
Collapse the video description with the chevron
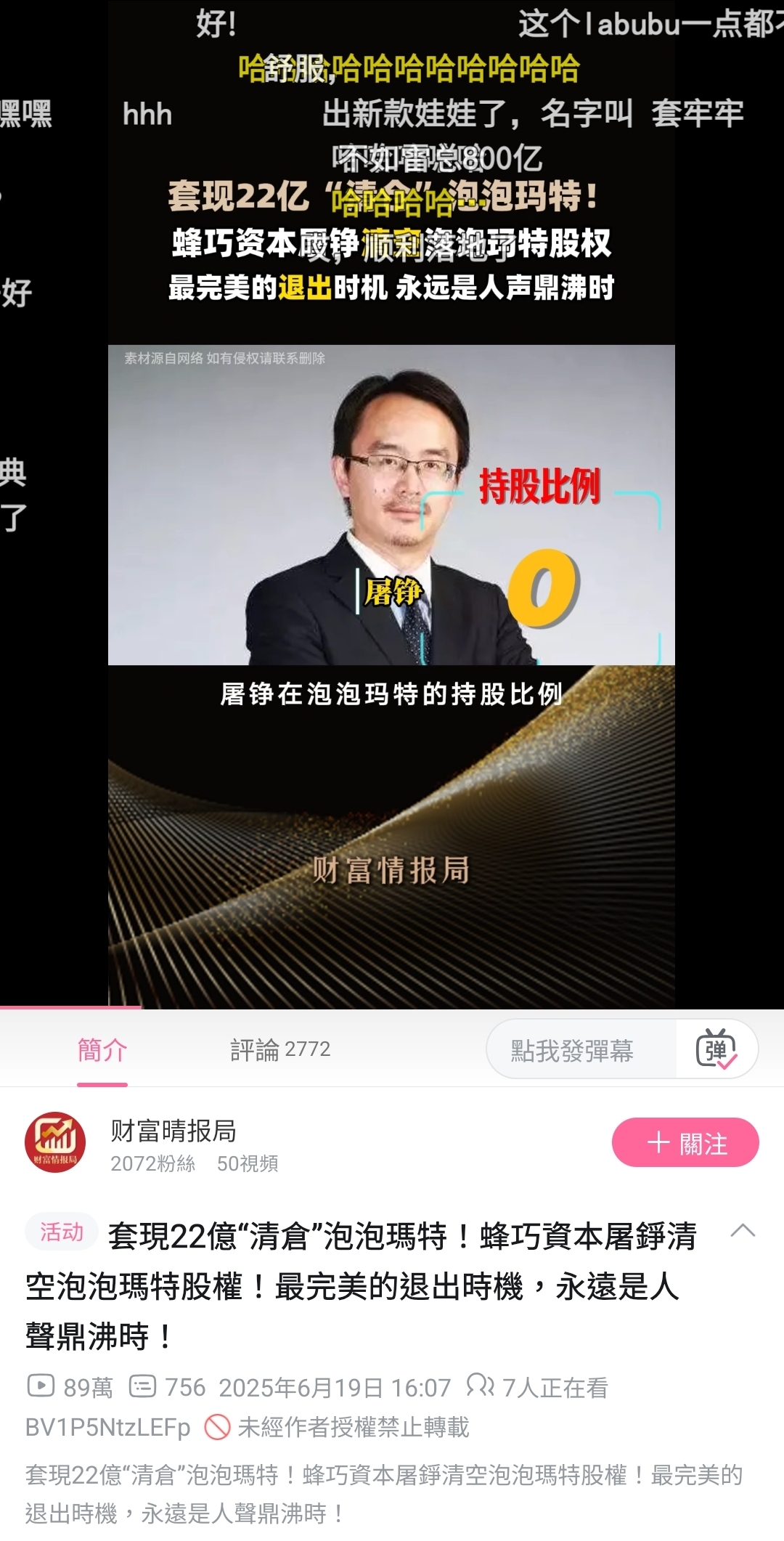tap(743, 1230)
